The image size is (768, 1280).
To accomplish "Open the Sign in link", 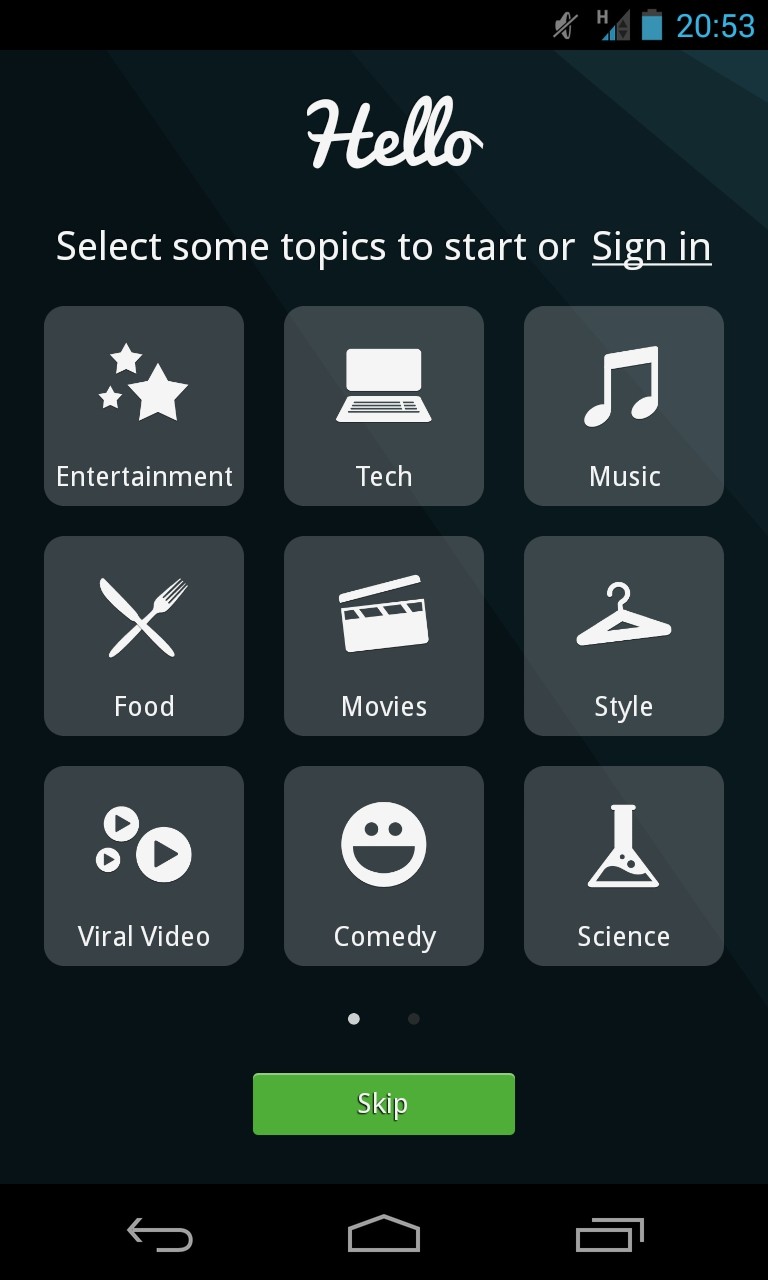I will click(651, 247).
